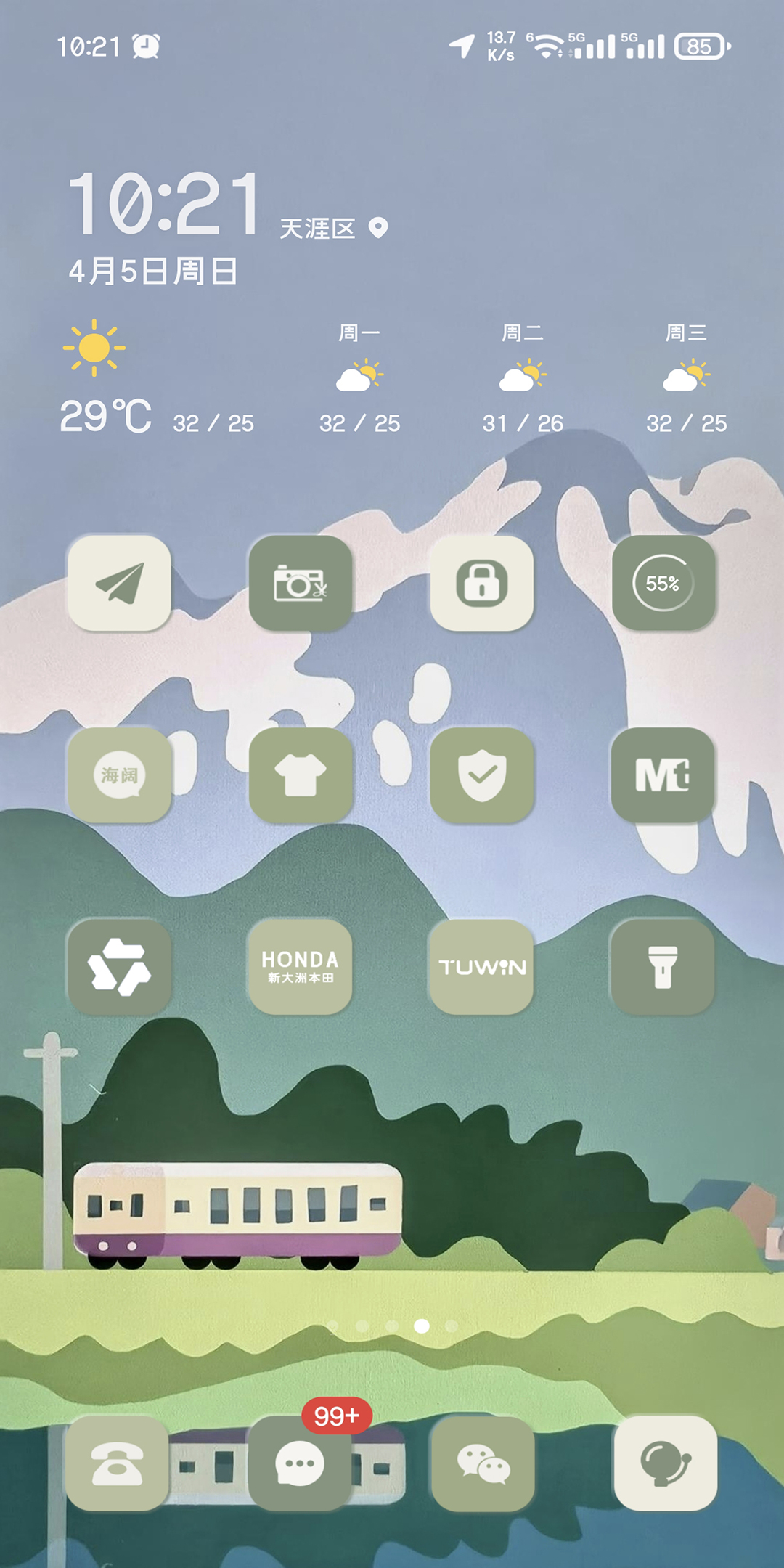The height and width of the screenshot is (1568, 784).
Task: Launch the shield checkmark security app
Action: click(482, 775)
